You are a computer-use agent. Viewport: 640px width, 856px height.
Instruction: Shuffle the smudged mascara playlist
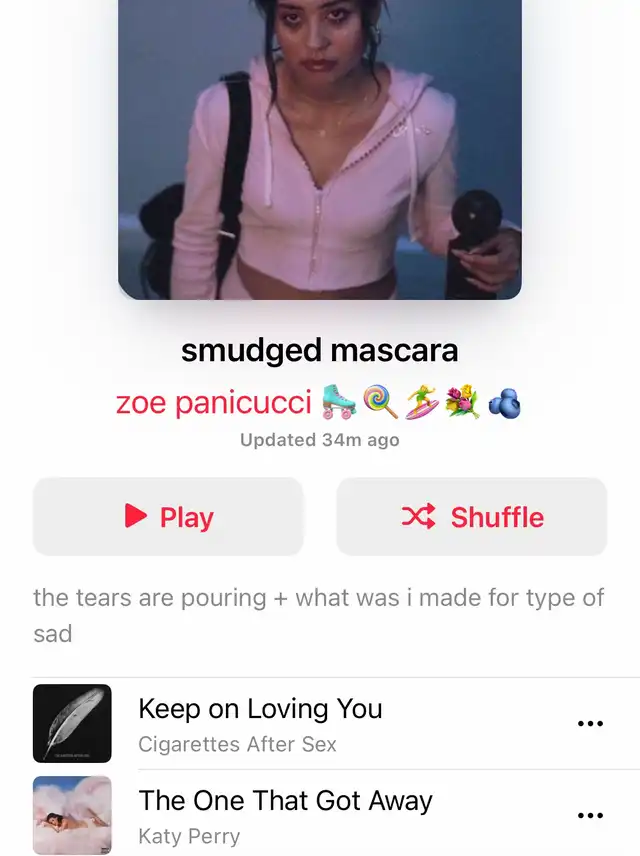pyautogui.click(x=471, y=516)
